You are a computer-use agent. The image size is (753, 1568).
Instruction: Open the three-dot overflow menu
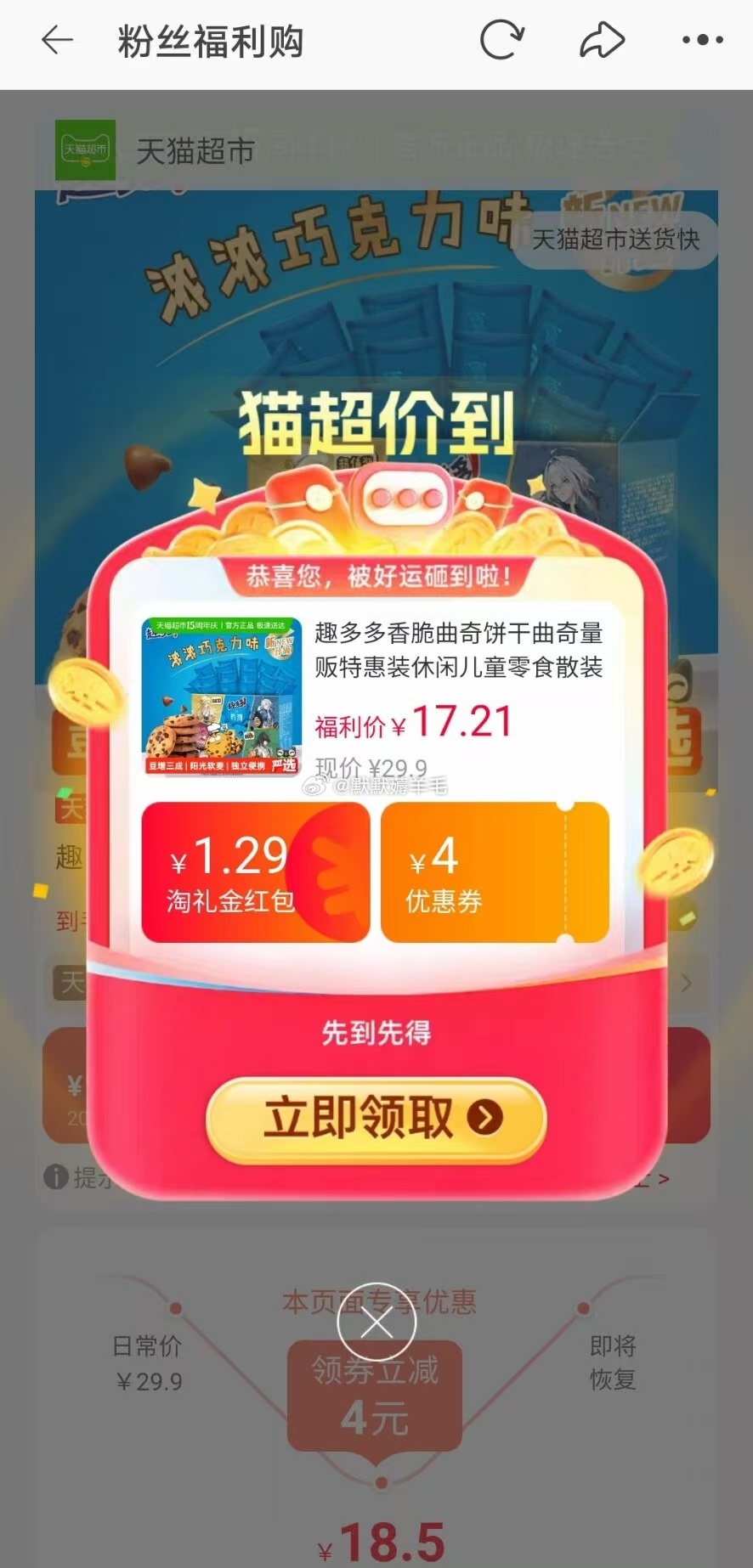703,40
